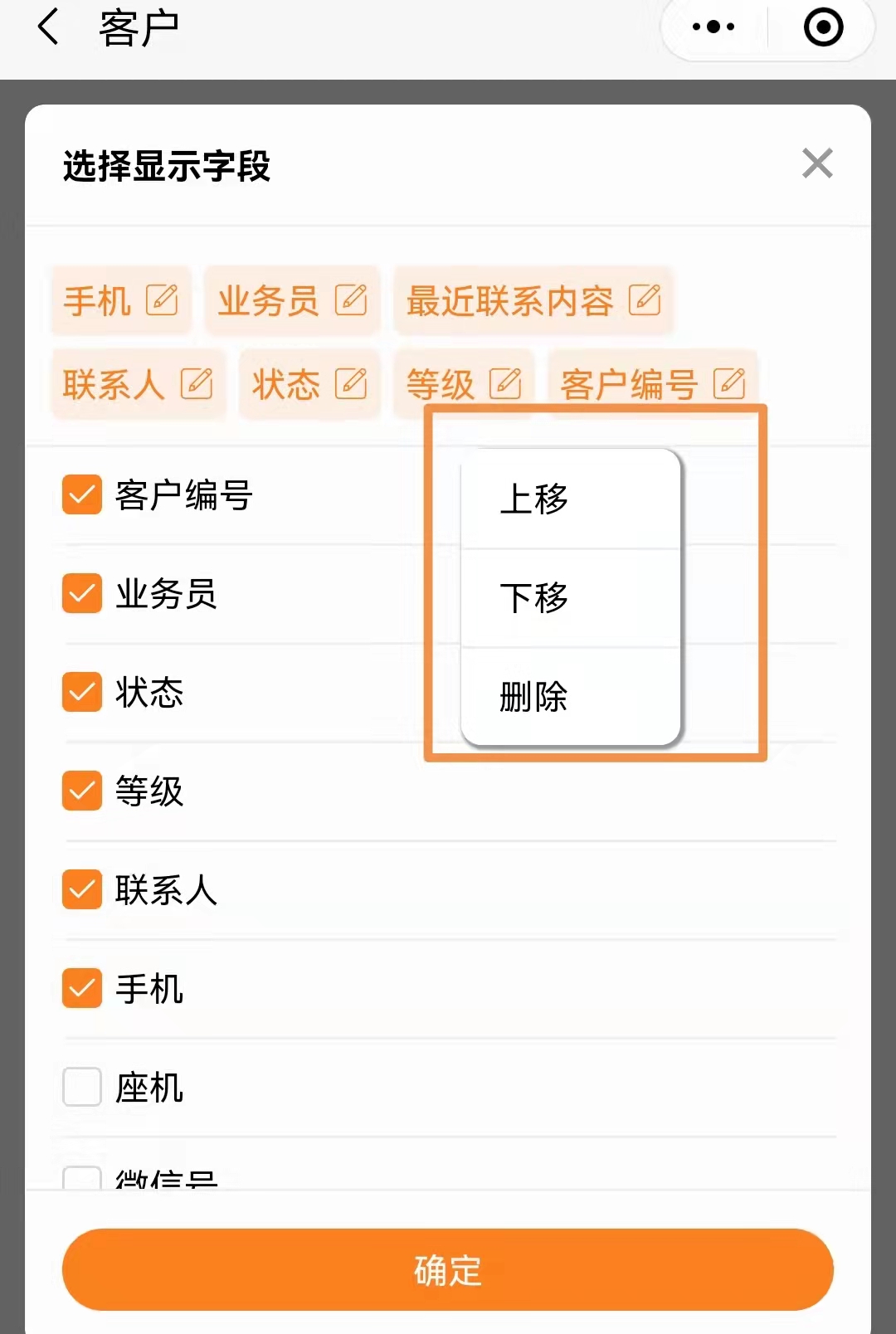Confirm with the 确定 button

coord(448,1270)
